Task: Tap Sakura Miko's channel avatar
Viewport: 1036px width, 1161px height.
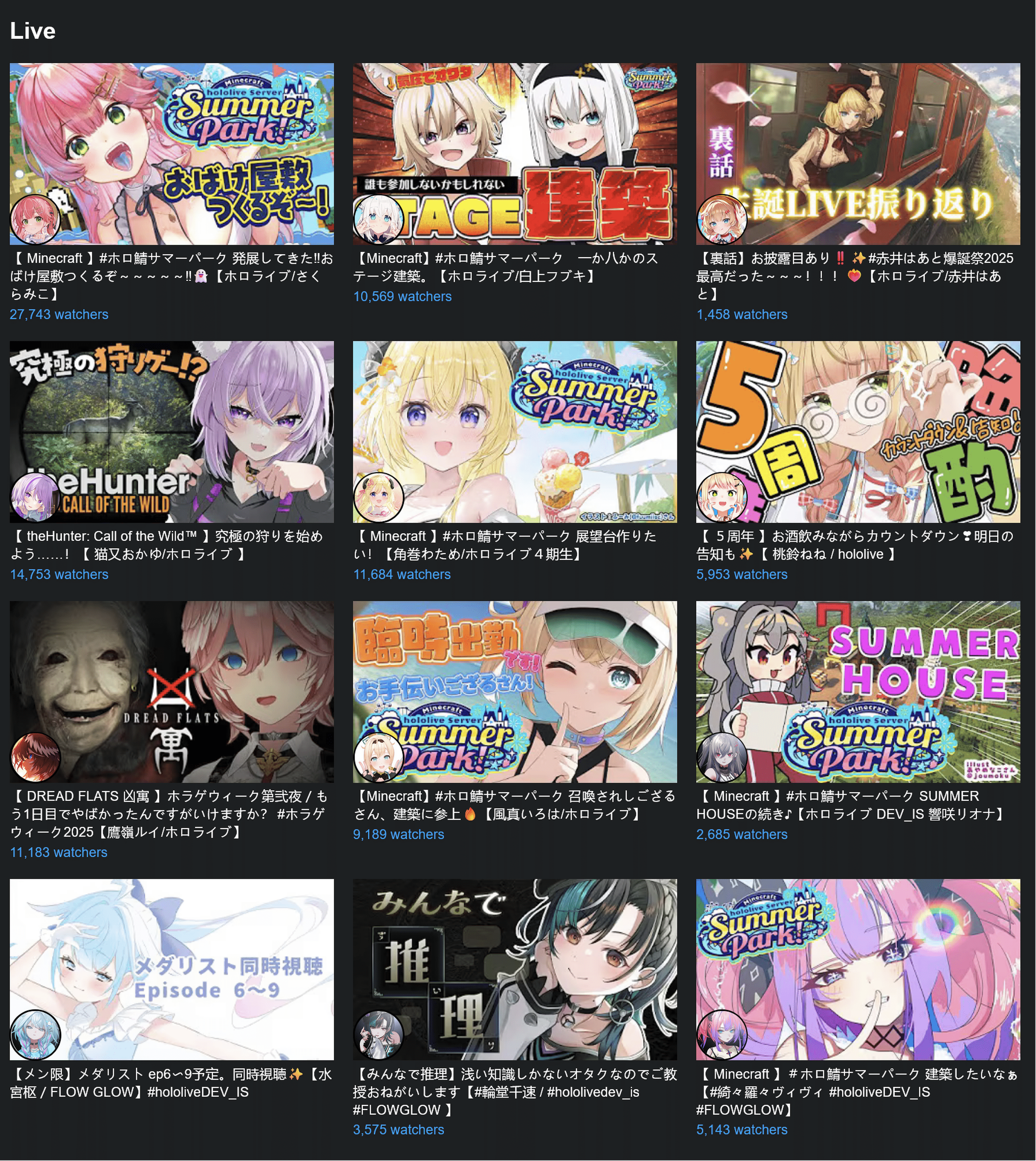Action: (35, 220)
